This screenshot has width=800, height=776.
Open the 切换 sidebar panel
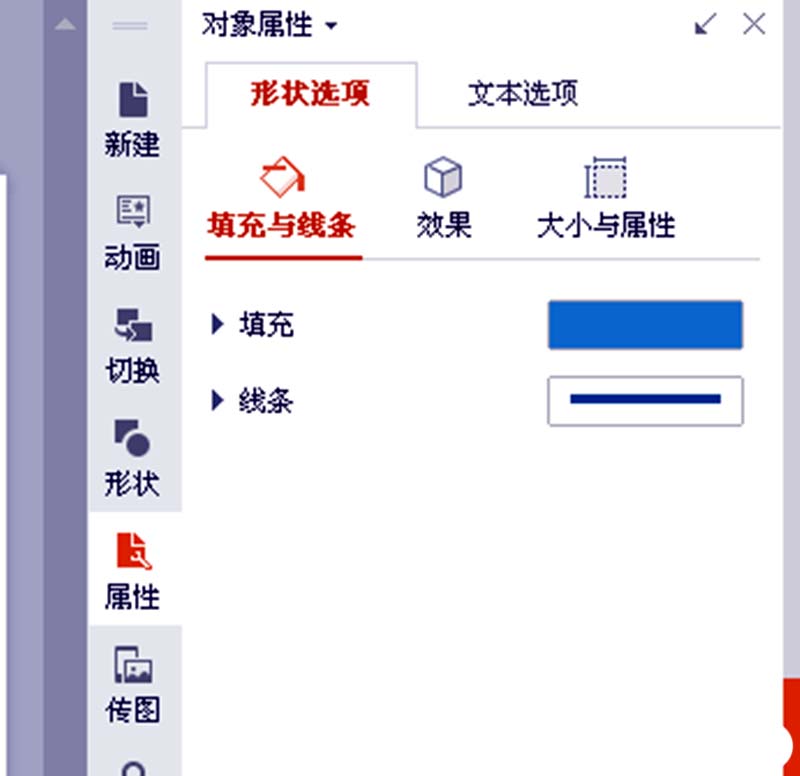point(132,346)
